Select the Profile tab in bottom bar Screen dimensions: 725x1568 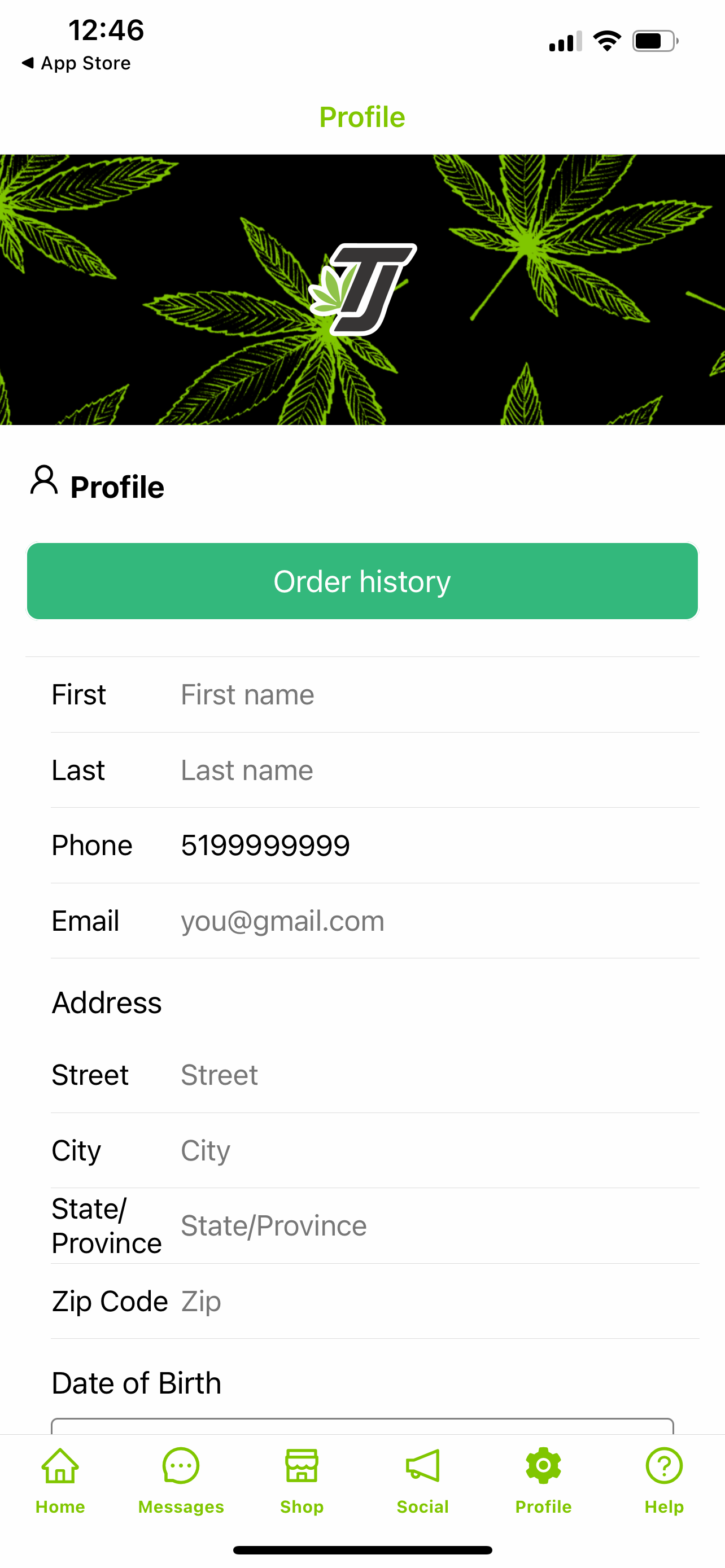point(544,1481)
